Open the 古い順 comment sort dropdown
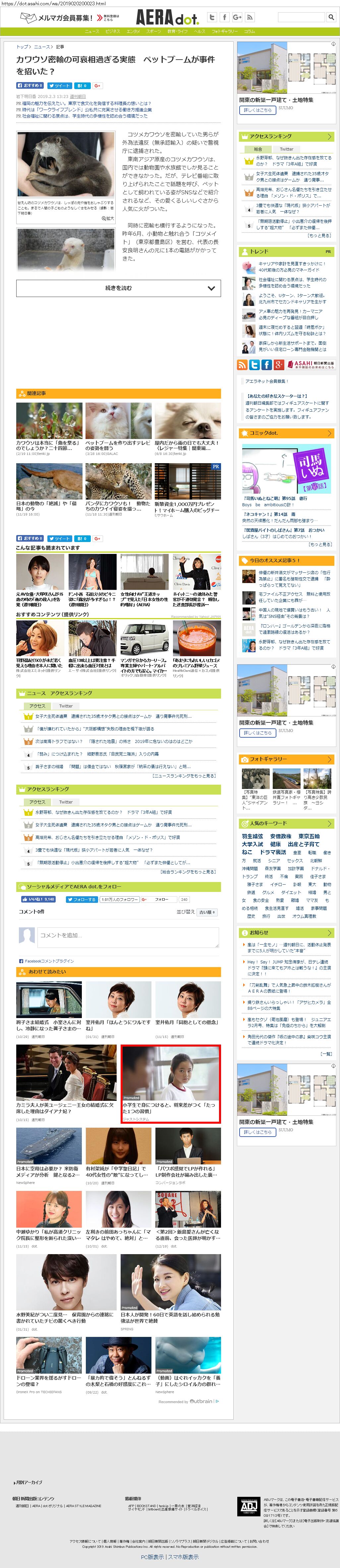This screenshot has height=1568, width=340. click(206, 912)
